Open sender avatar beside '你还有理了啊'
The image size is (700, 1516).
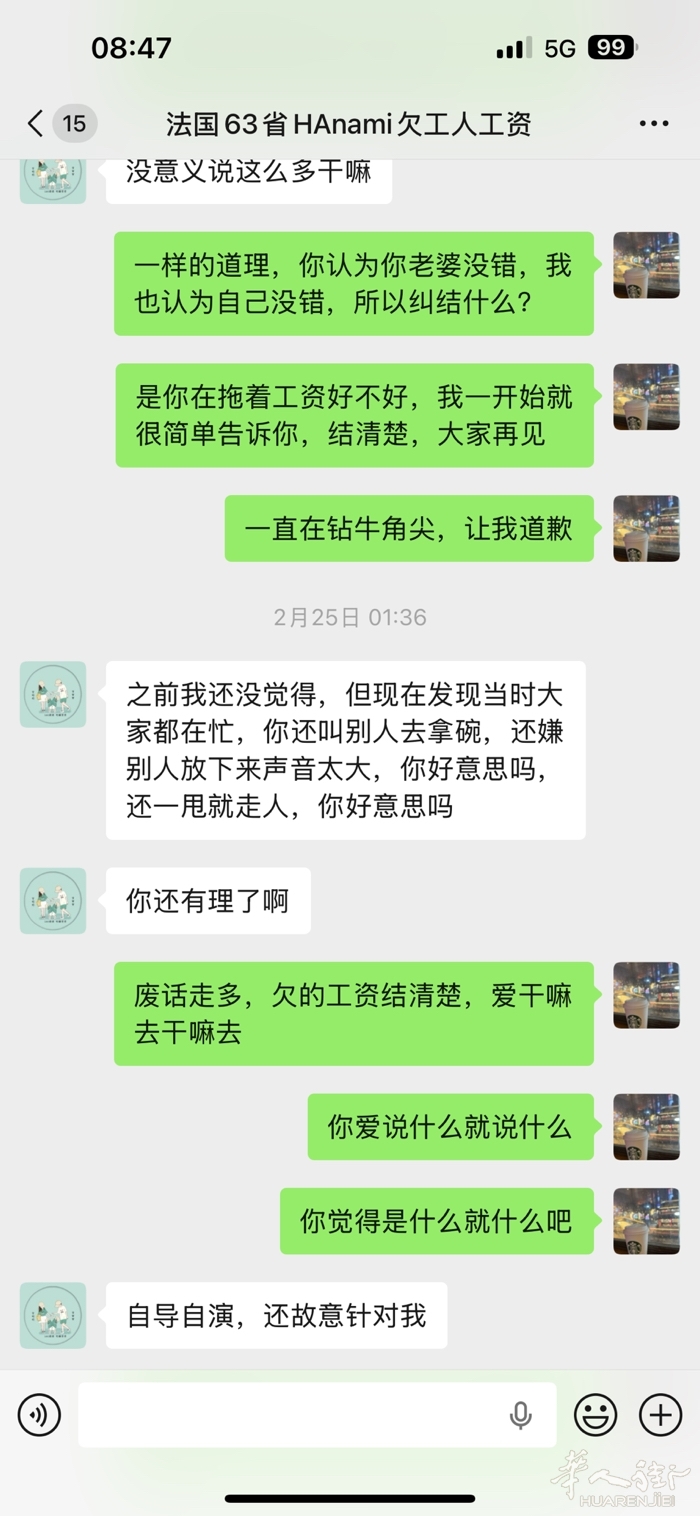pos(53,901)
